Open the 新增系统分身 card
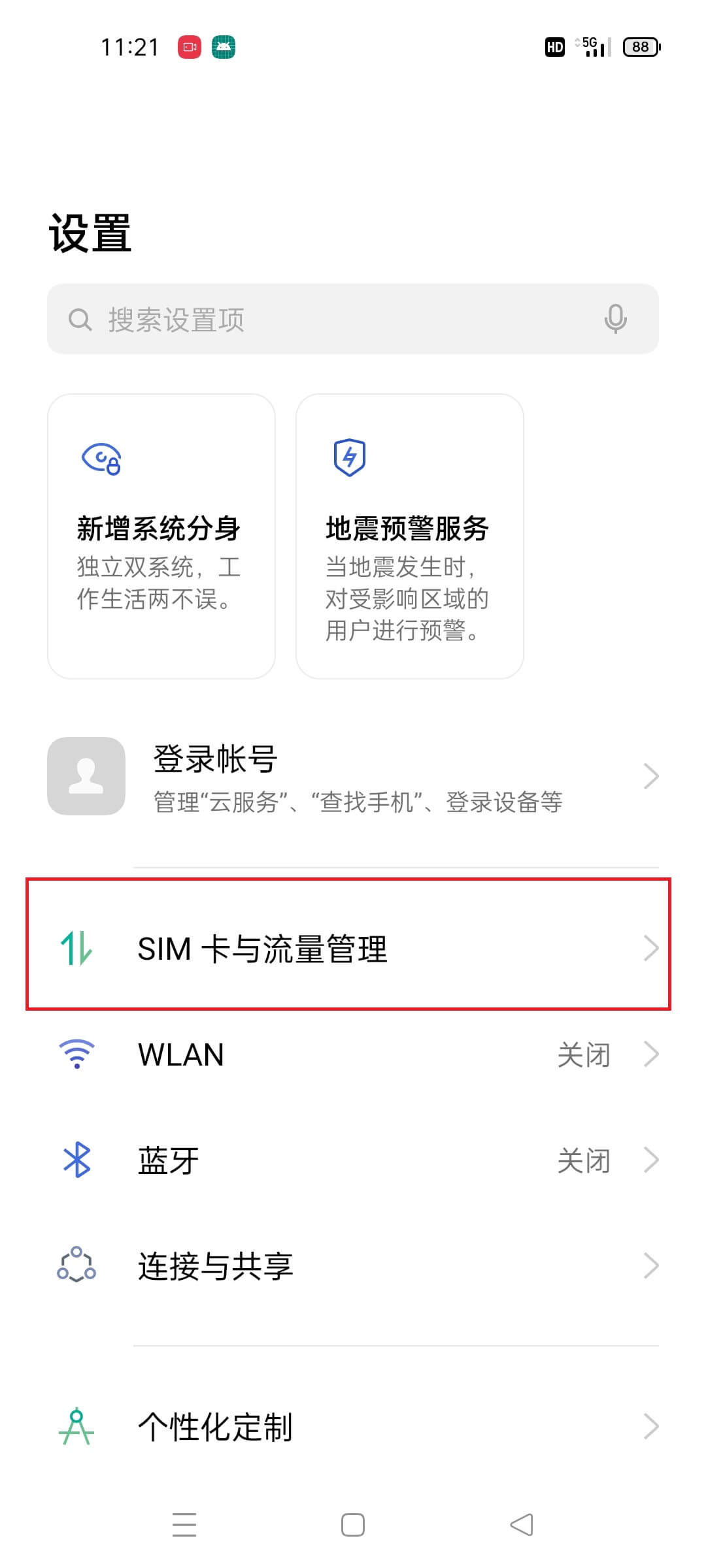Image resolution: width=706 pixels, height=1568 pixels. coord(161,536)
